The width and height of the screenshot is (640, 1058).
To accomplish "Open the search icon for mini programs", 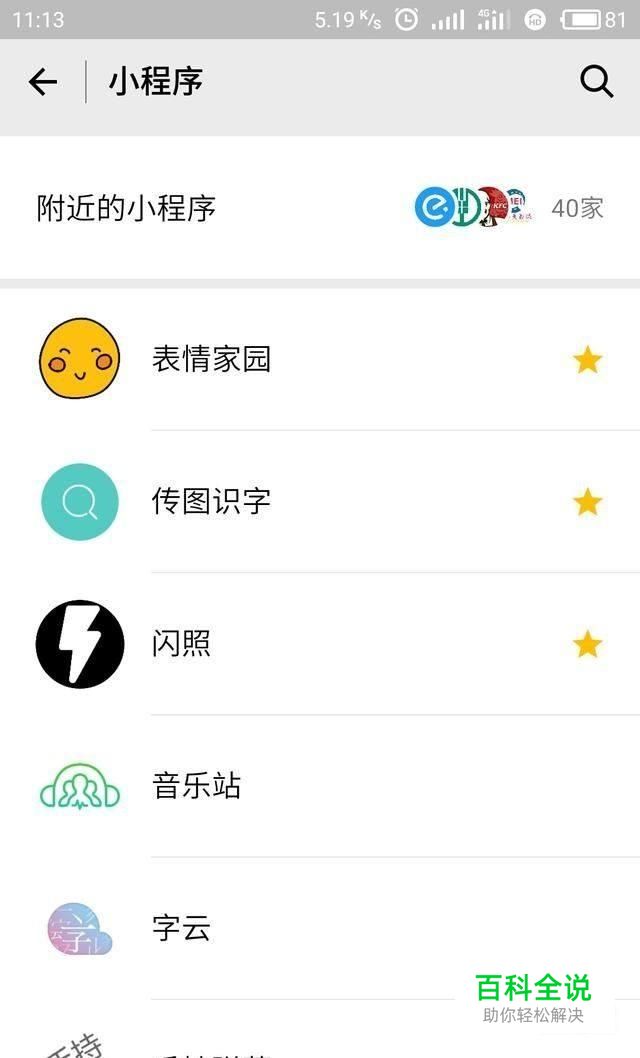I will pos(596,82).
